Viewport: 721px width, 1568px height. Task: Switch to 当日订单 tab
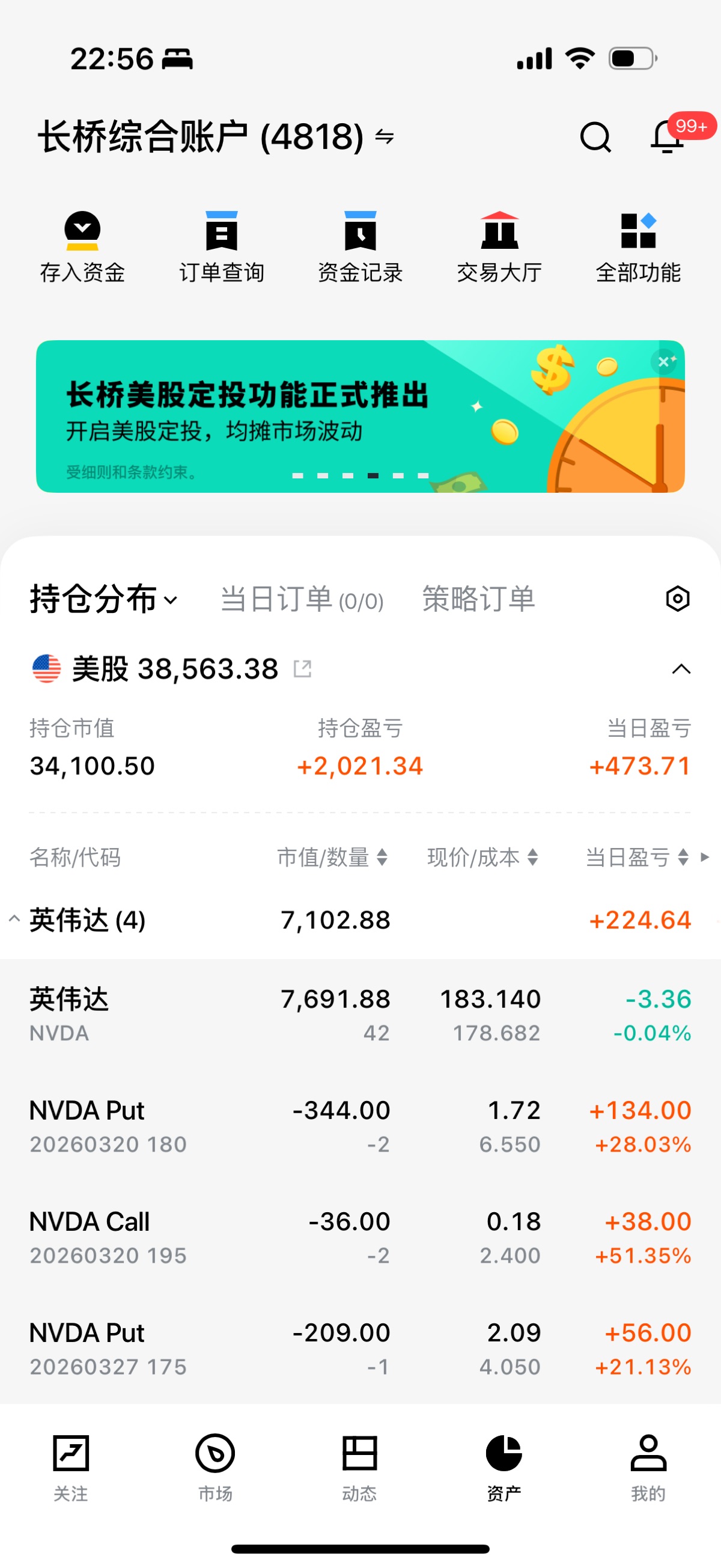coord(302,599)
